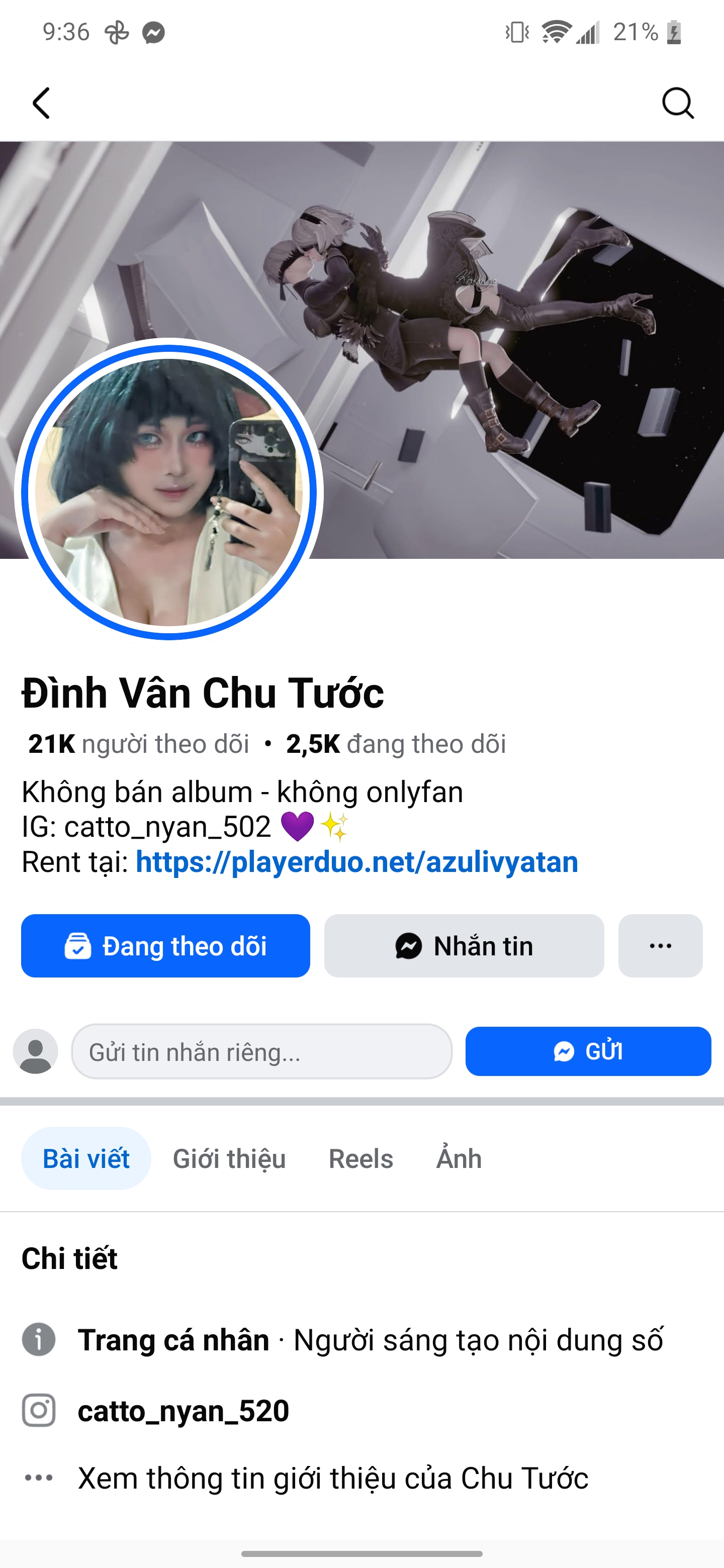View the 21K người theo dõi list
Screen dimensions: 724x1568
(139, 744)
